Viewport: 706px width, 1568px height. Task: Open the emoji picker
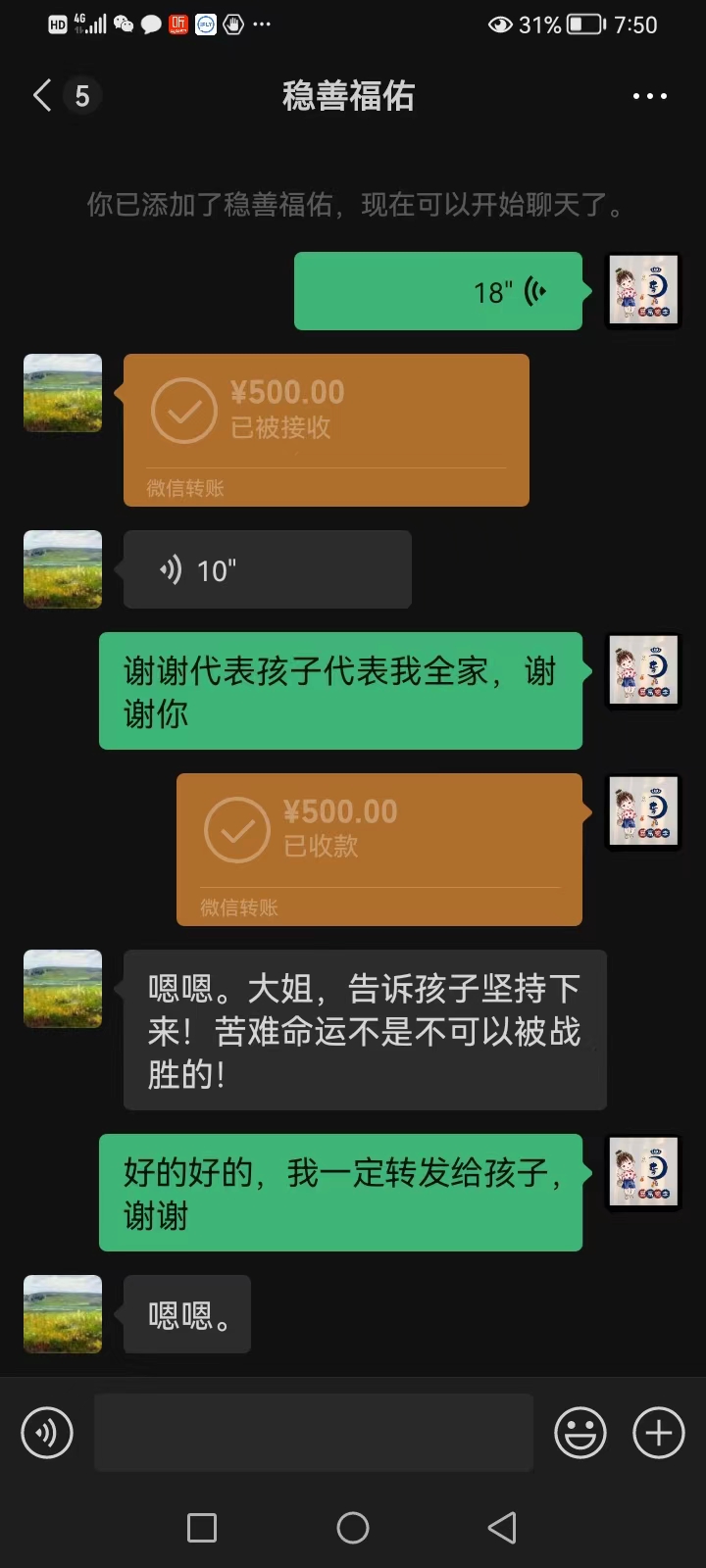coord(580,1433)
